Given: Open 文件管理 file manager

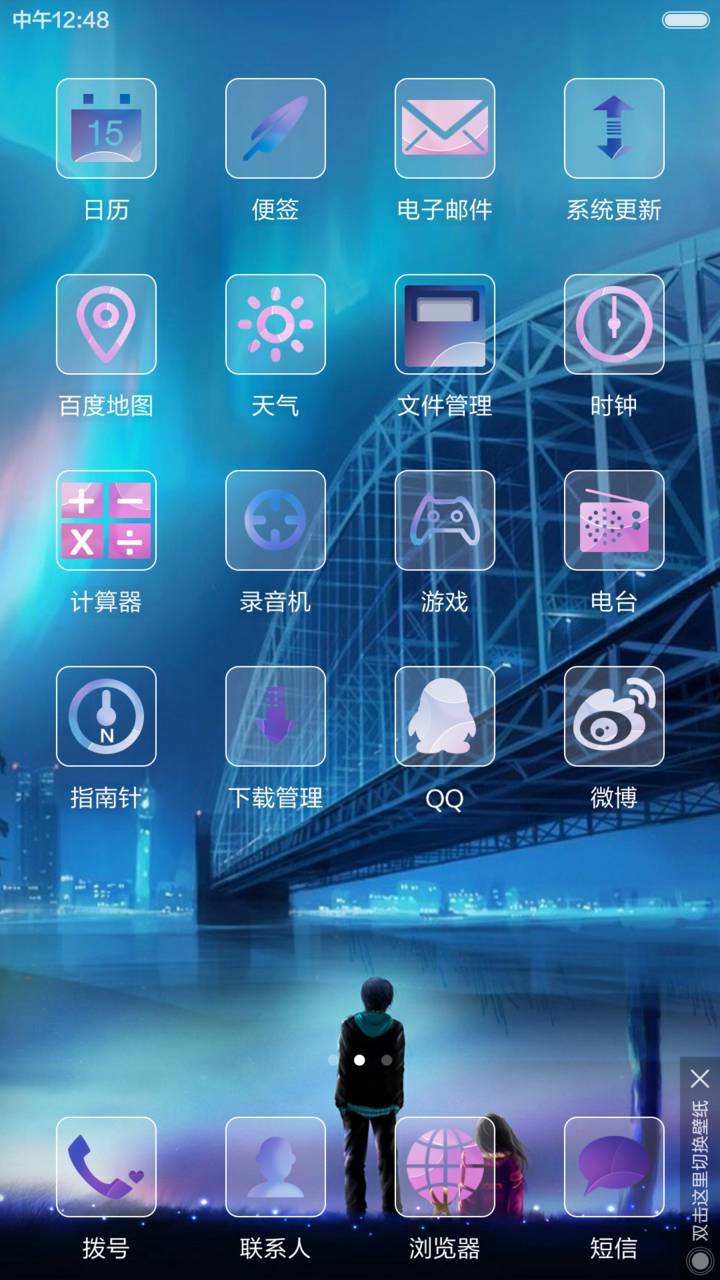Looking at the screenshot, I should click(445, 325).
